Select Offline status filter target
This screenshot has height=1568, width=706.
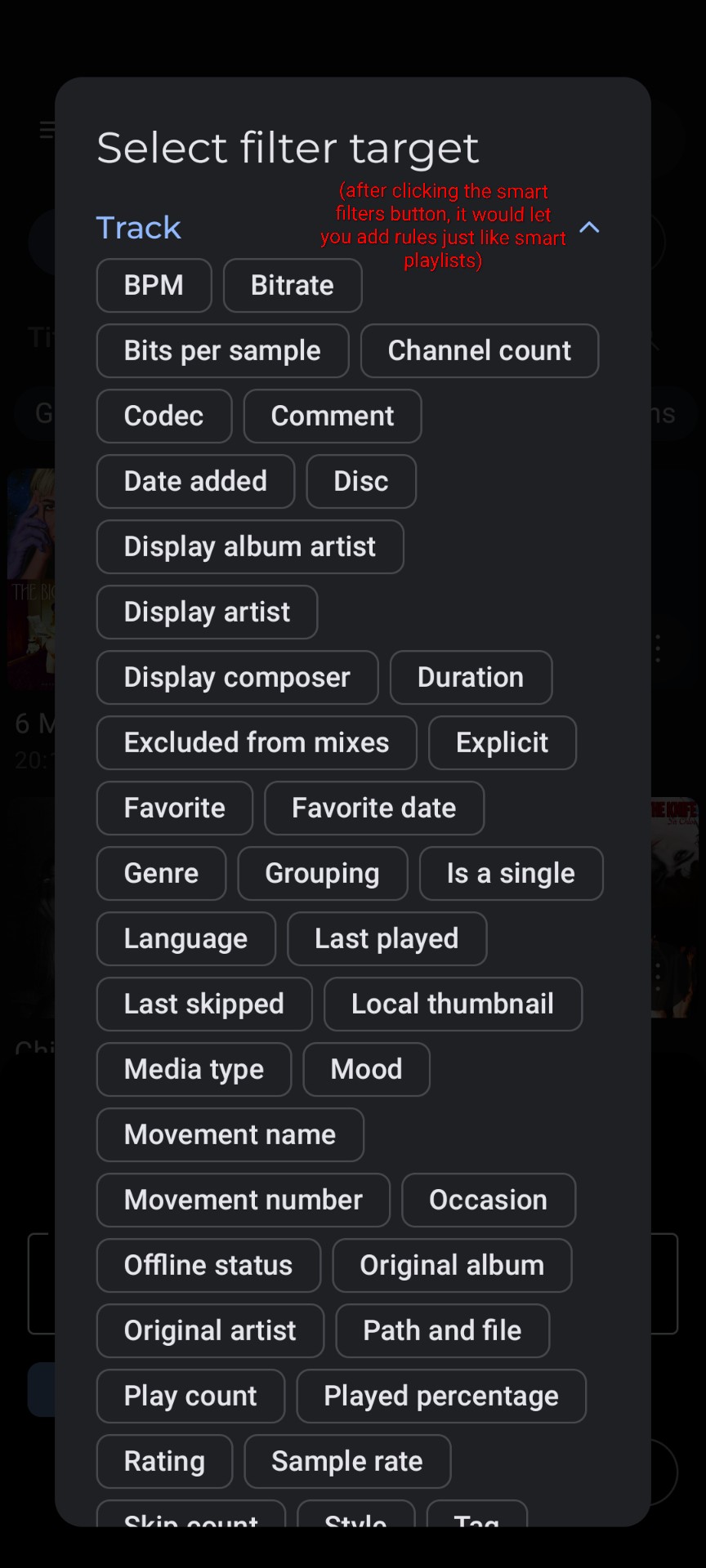pyautogui.click(x=208, y=1266)
